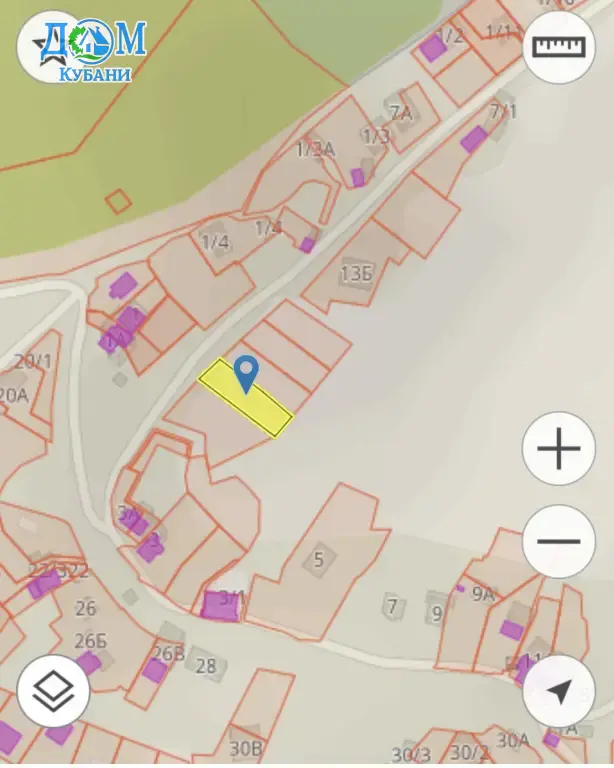
Task: Center map on my location arrow
Action: pyautogui.click(x=559, y=691)
